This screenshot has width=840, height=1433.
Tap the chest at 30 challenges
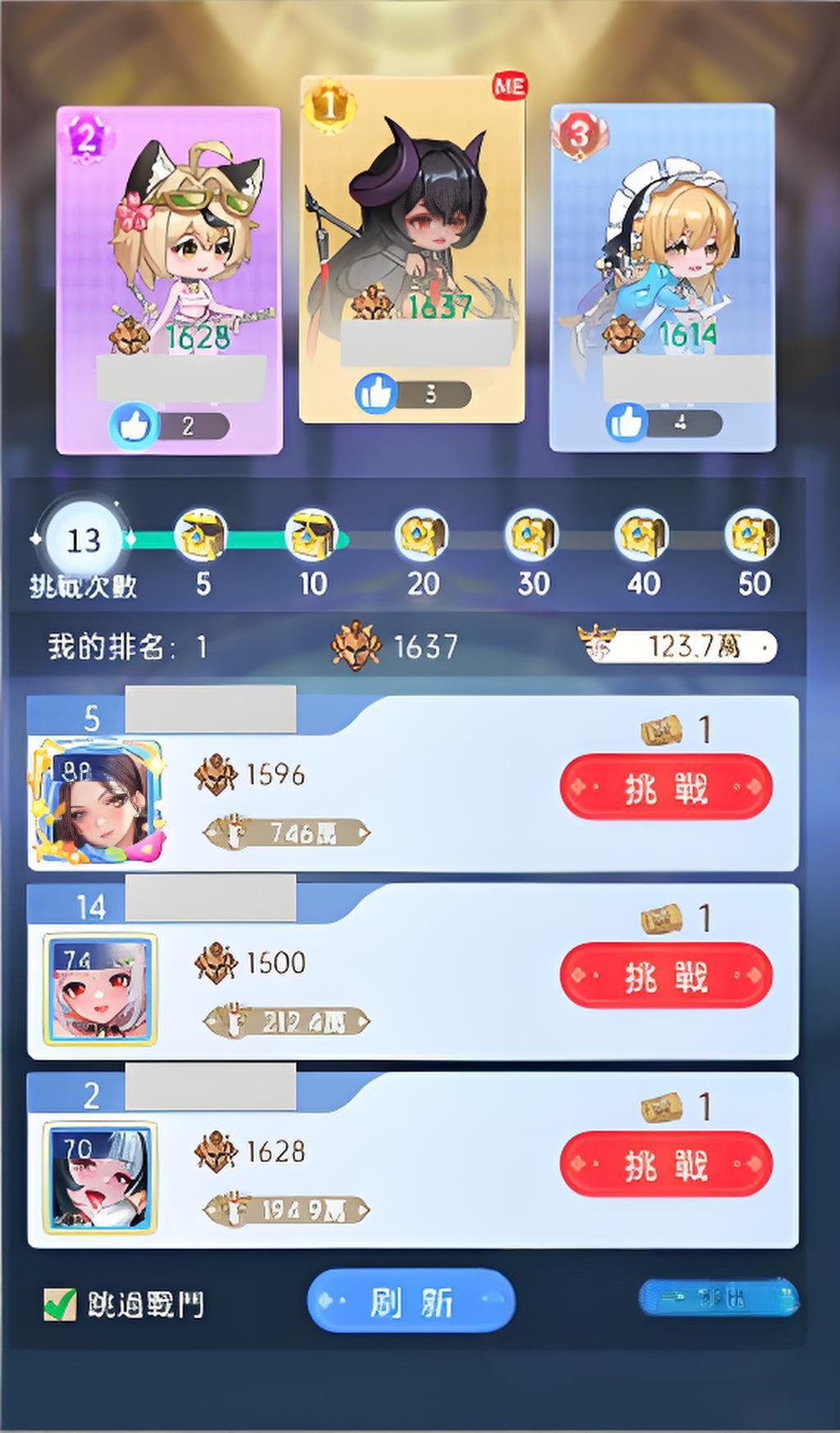pyautogui.click(x=532, y=536)
